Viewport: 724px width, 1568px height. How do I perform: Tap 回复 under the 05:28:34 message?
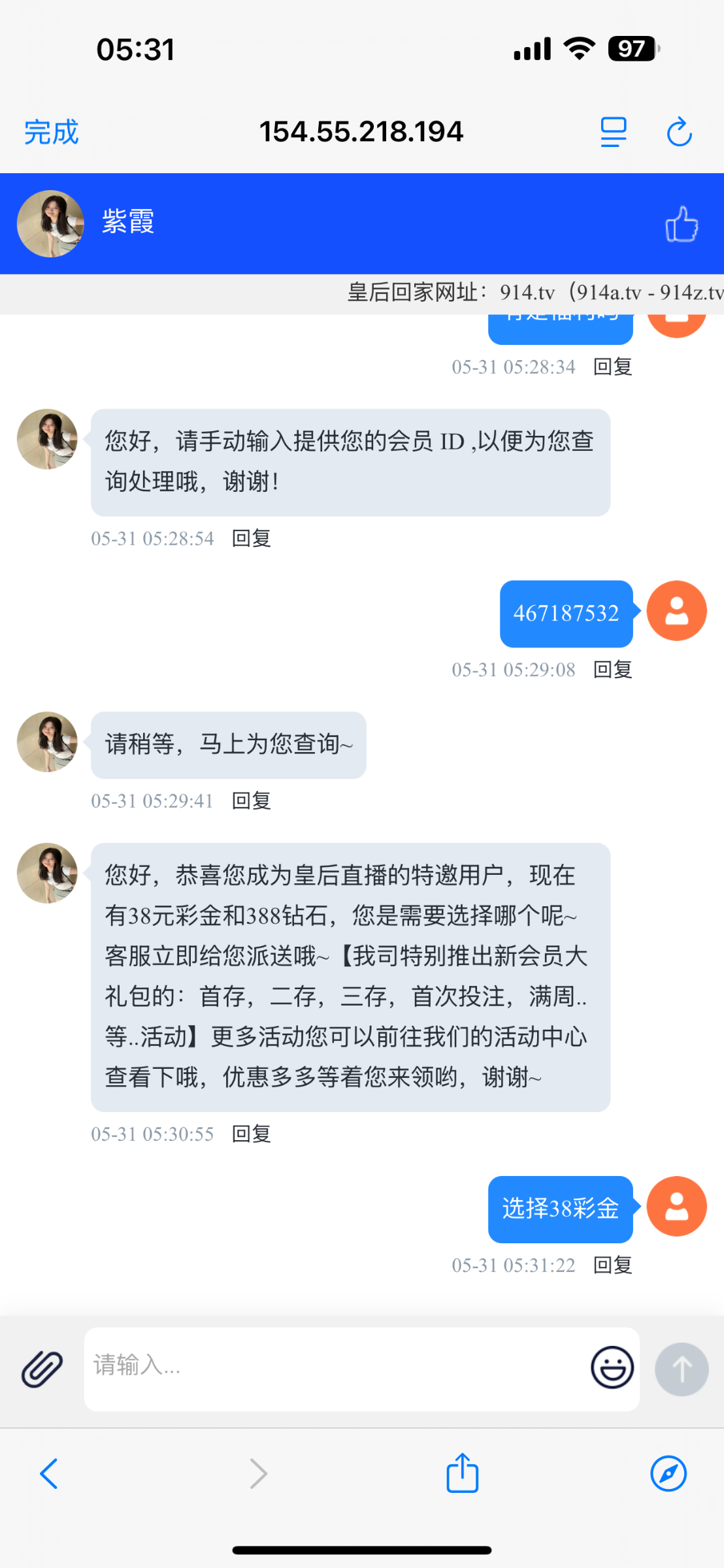612,367
